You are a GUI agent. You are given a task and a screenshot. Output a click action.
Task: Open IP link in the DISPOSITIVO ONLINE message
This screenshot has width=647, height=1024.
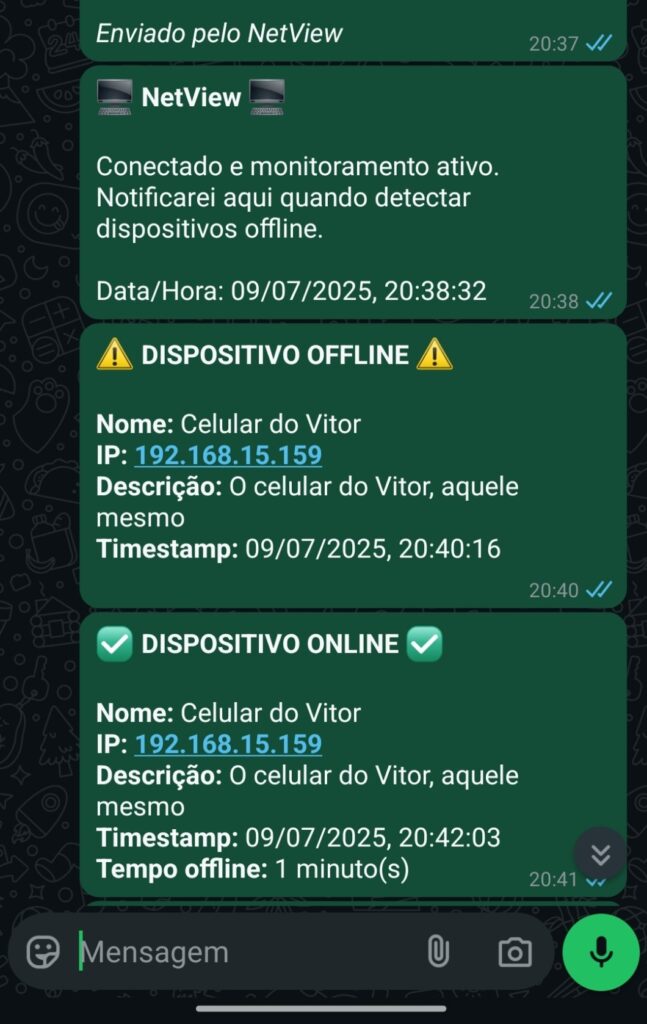[x=228, y=744]
